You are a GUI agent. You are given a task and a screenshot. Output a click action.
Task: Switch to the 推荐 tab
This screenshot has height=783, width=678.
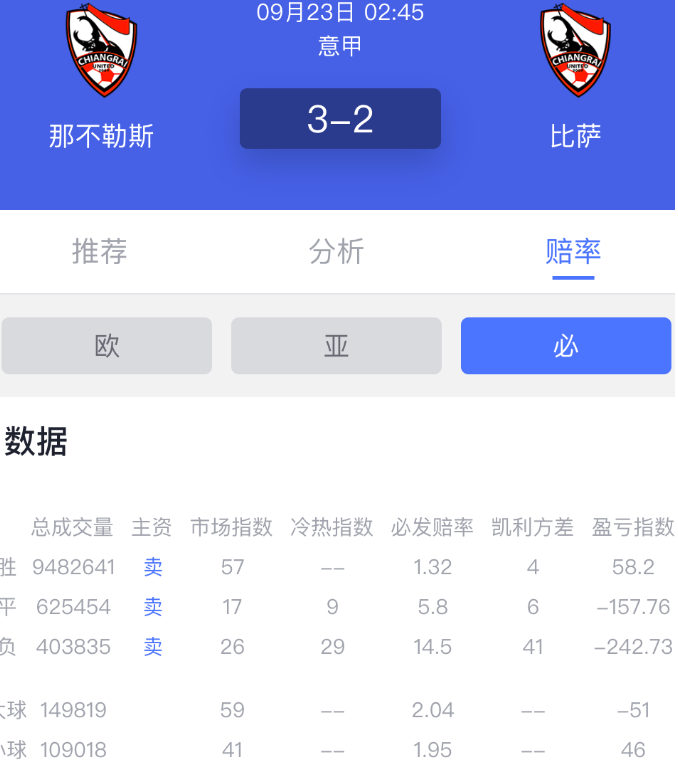[x=100, y=251]
